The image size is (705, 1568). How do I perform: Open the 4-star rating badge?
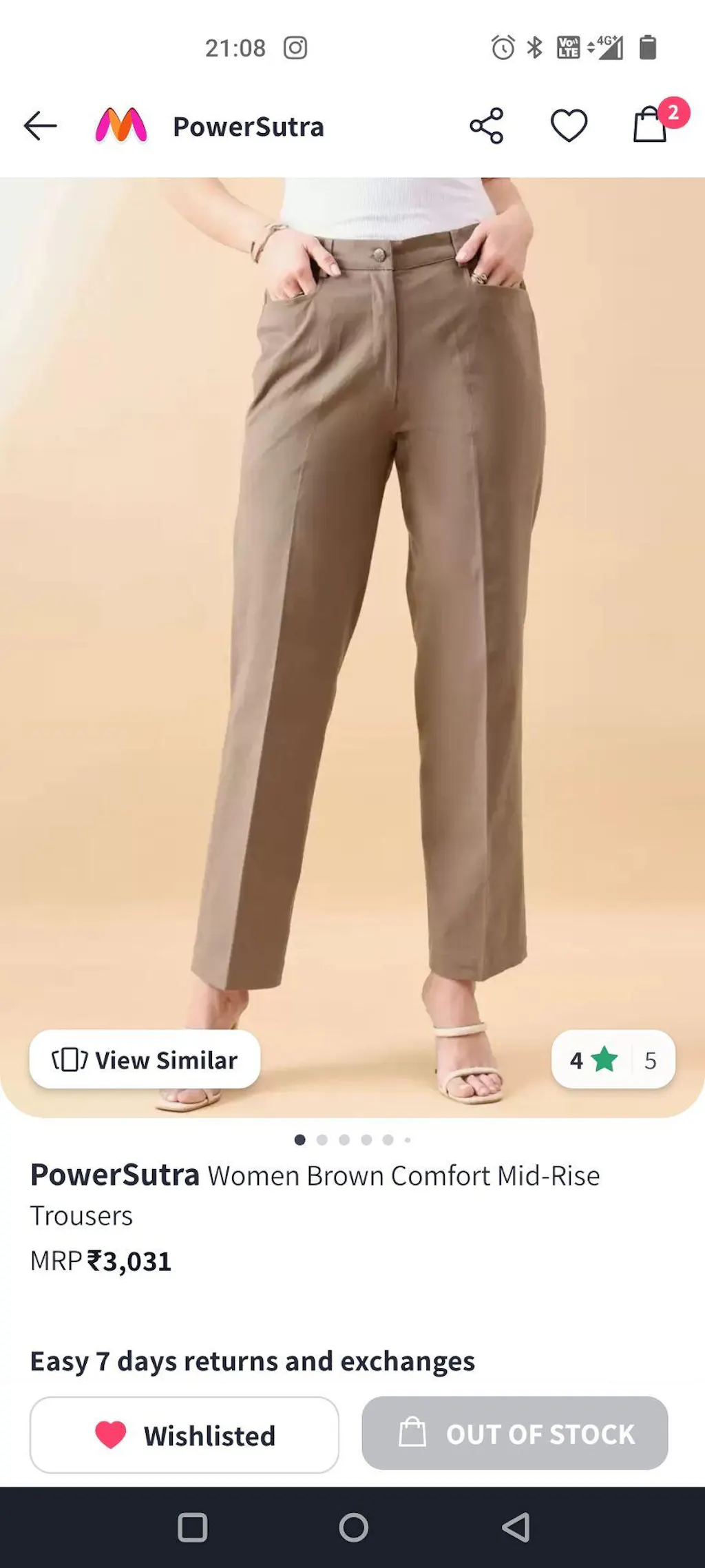coord(613,1060)
